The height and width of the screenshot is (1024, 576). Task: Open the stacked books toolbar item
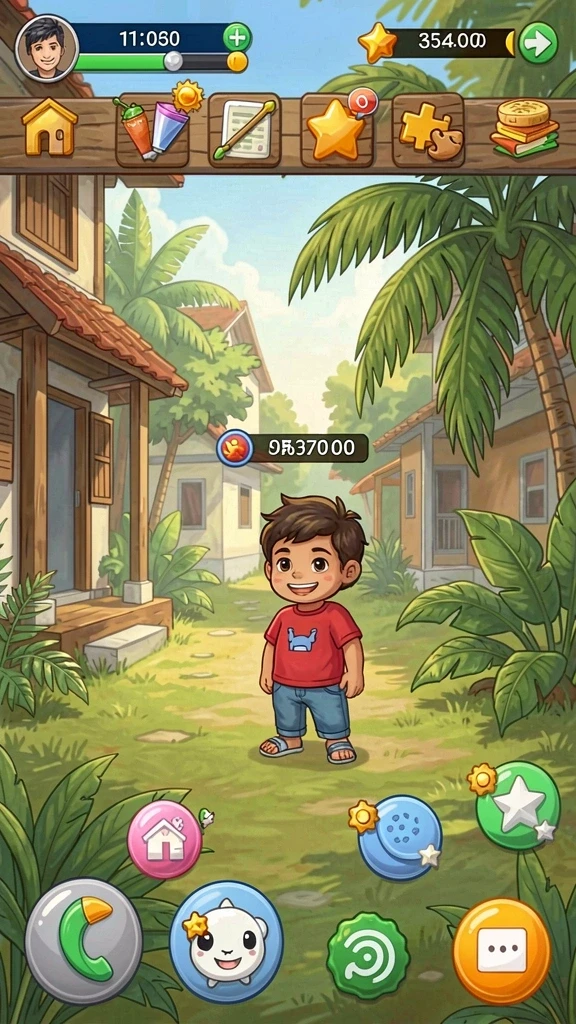(524, 128)
